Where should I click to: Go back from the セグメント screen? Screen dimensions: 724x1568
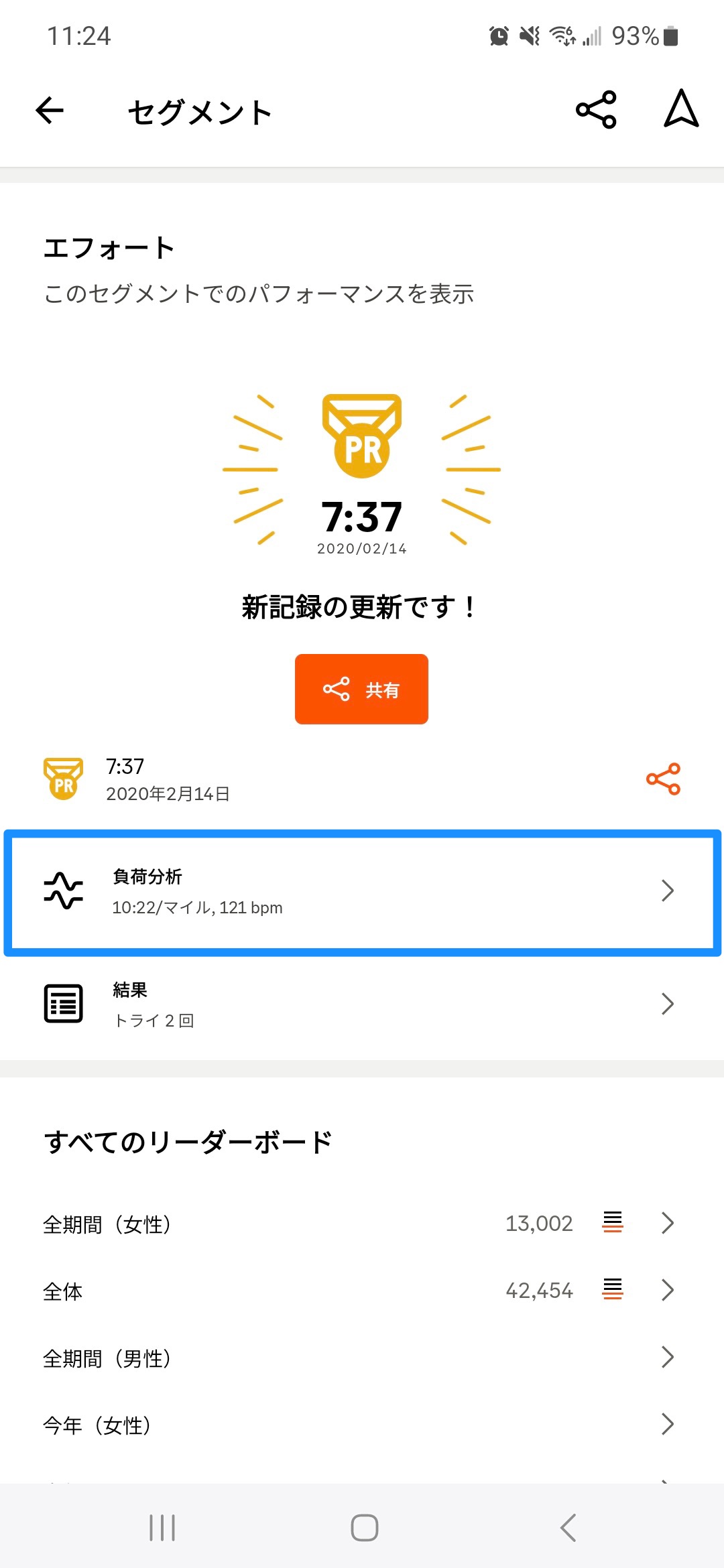click(50, 111)
